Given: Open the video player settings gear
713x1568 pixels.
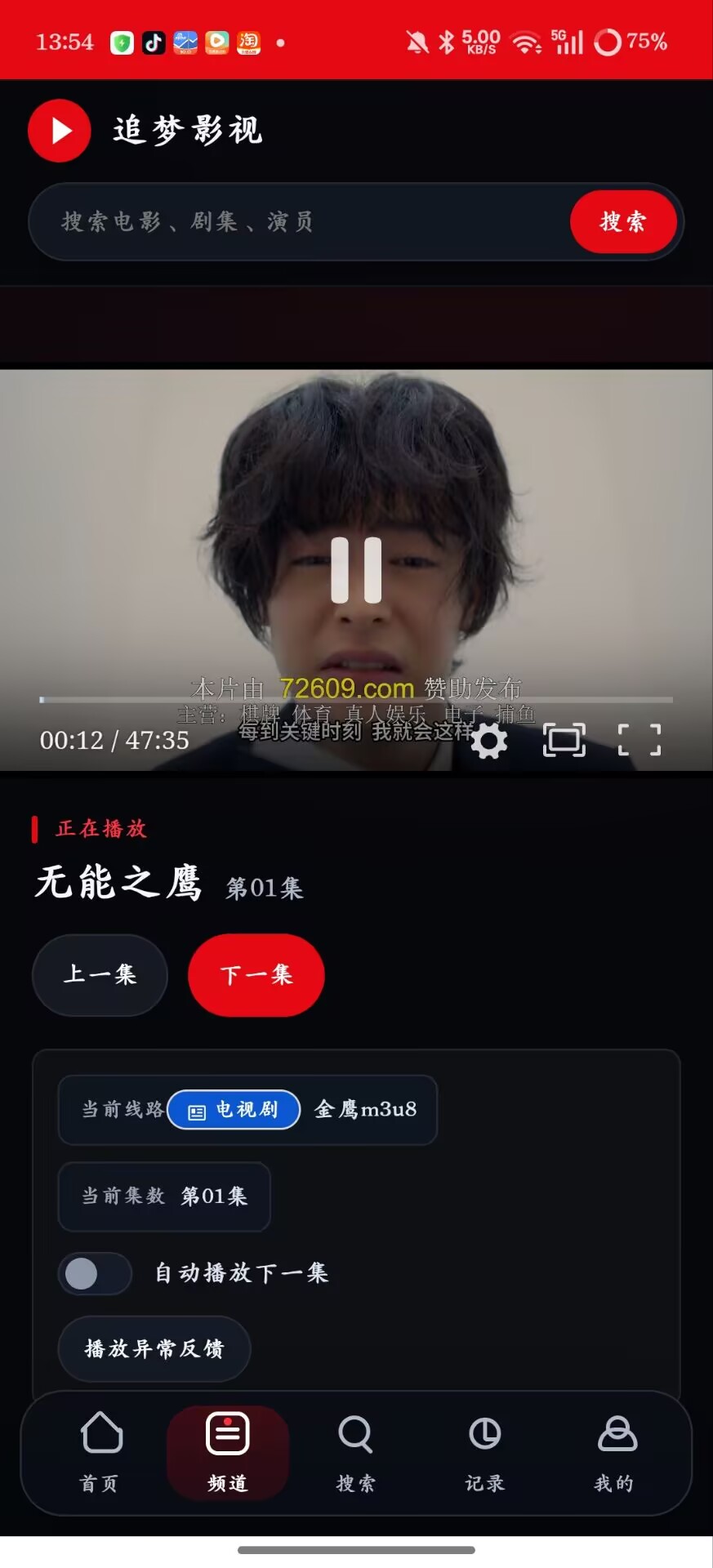Looking at the screenshot, I should coord(488,741).
